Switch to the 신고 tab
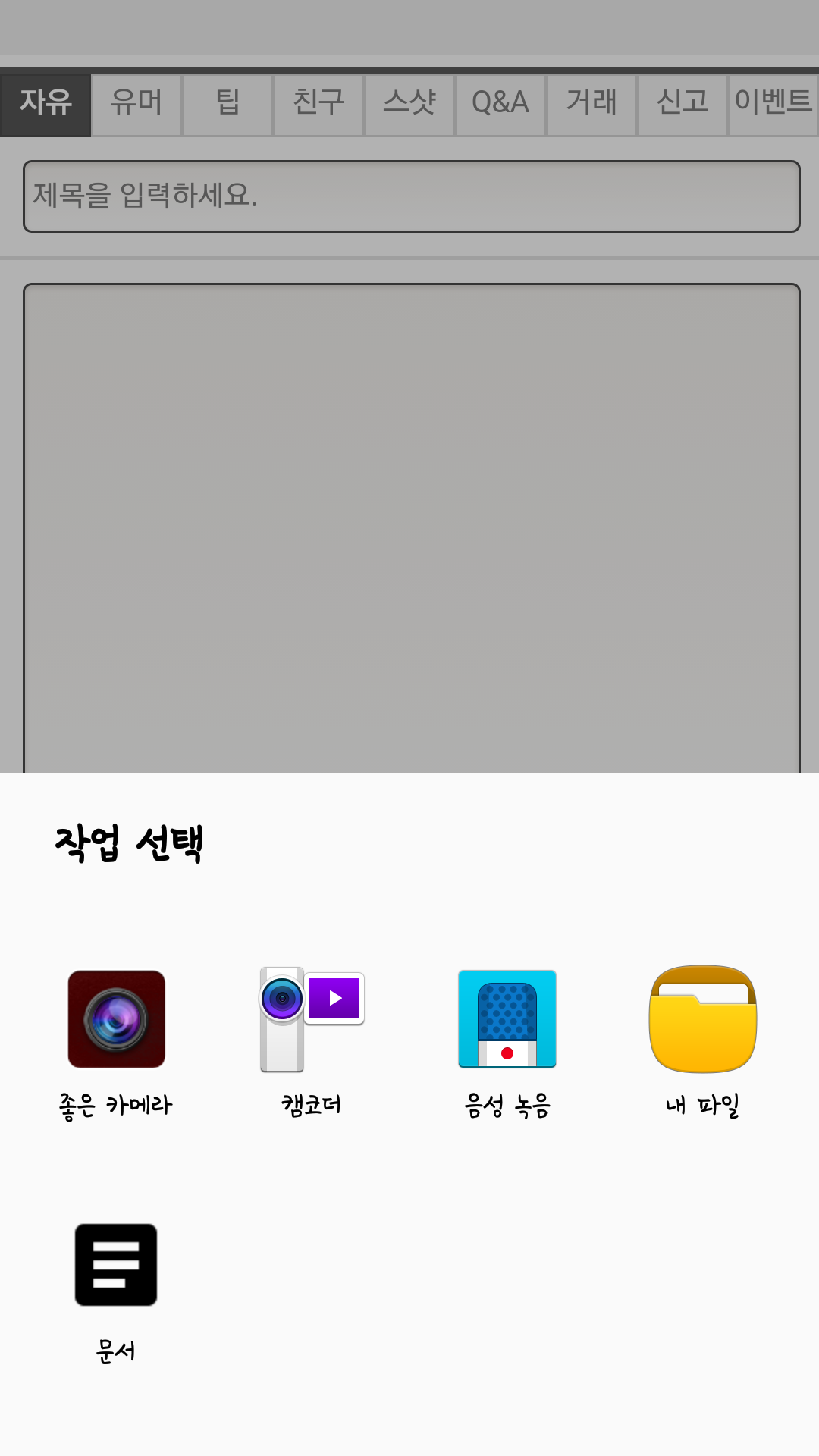Image resolution: width=819 pixels, height=1456 pixels. pyautogui.click(x=682, y=102)
